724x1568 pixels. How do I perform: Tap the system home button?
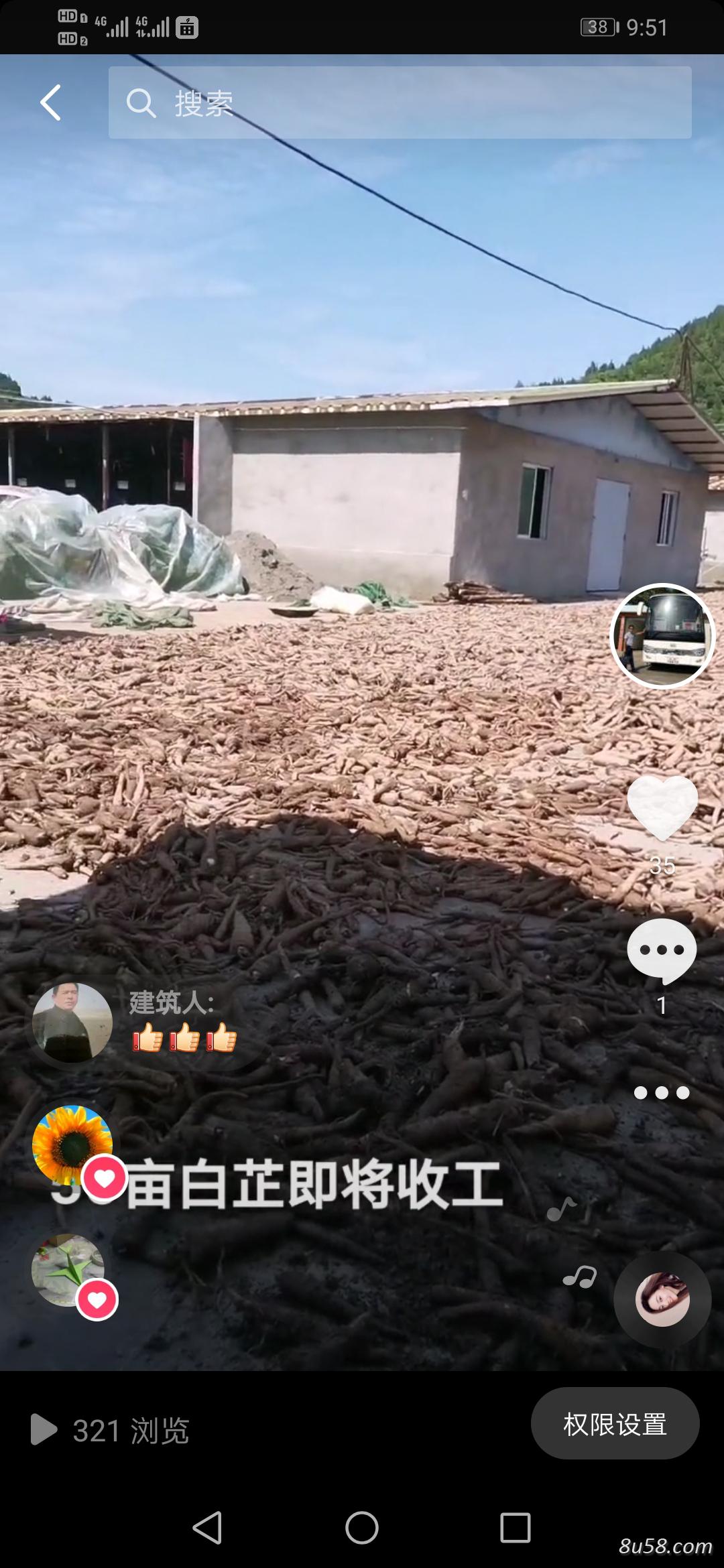(x=362, y=1528)
